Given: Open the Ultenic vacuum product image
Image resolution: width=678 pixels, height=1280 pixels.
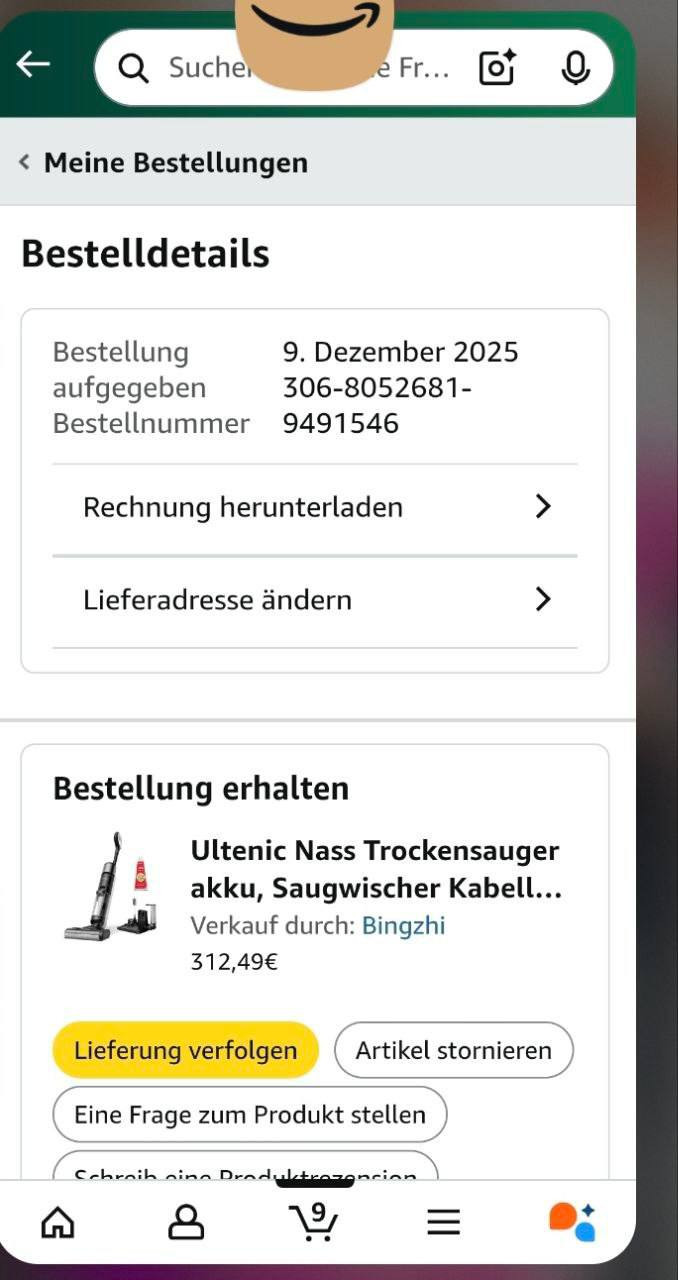Looking at the screenshot, I should pyautogui.click(x=110, y=887).
